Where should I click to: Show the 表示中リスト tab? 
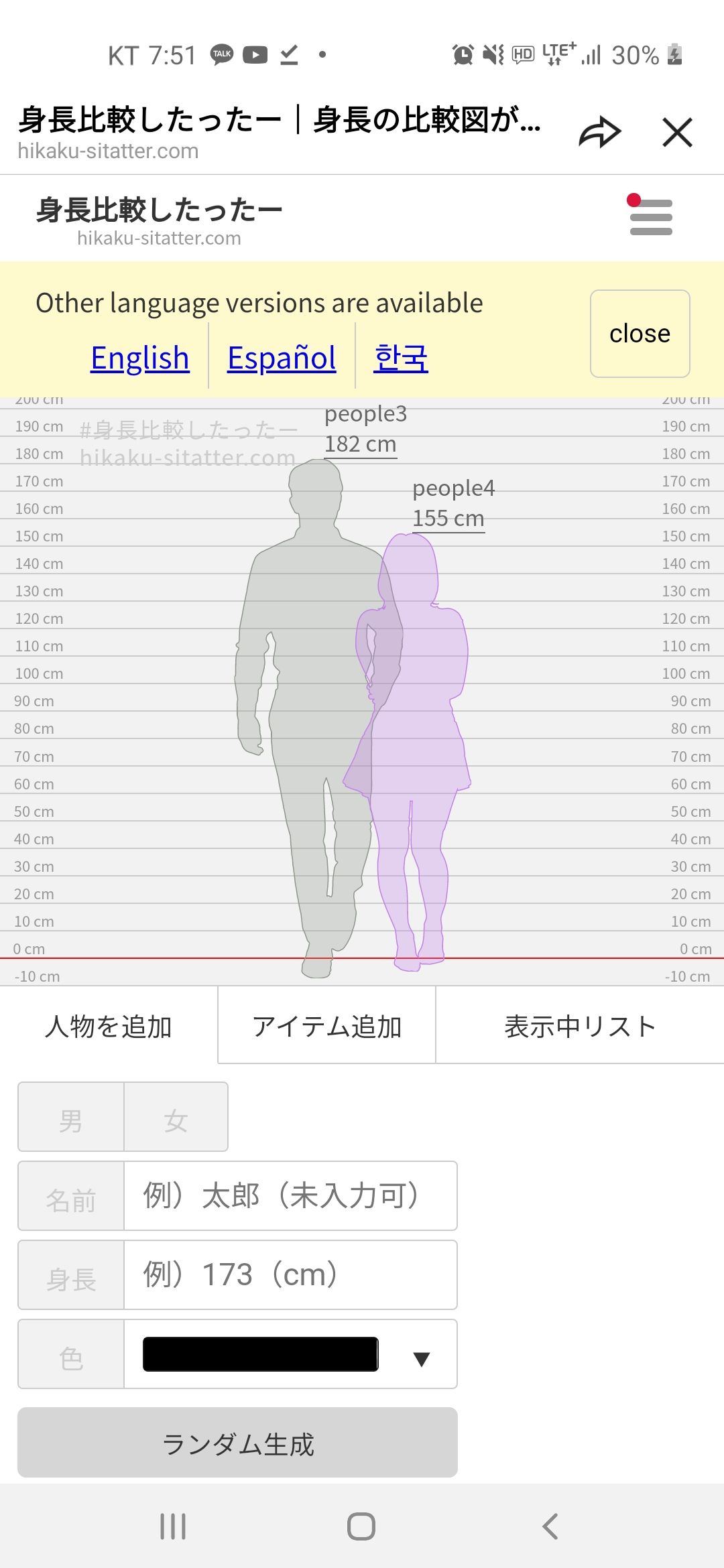click(x=579, y=1026)
